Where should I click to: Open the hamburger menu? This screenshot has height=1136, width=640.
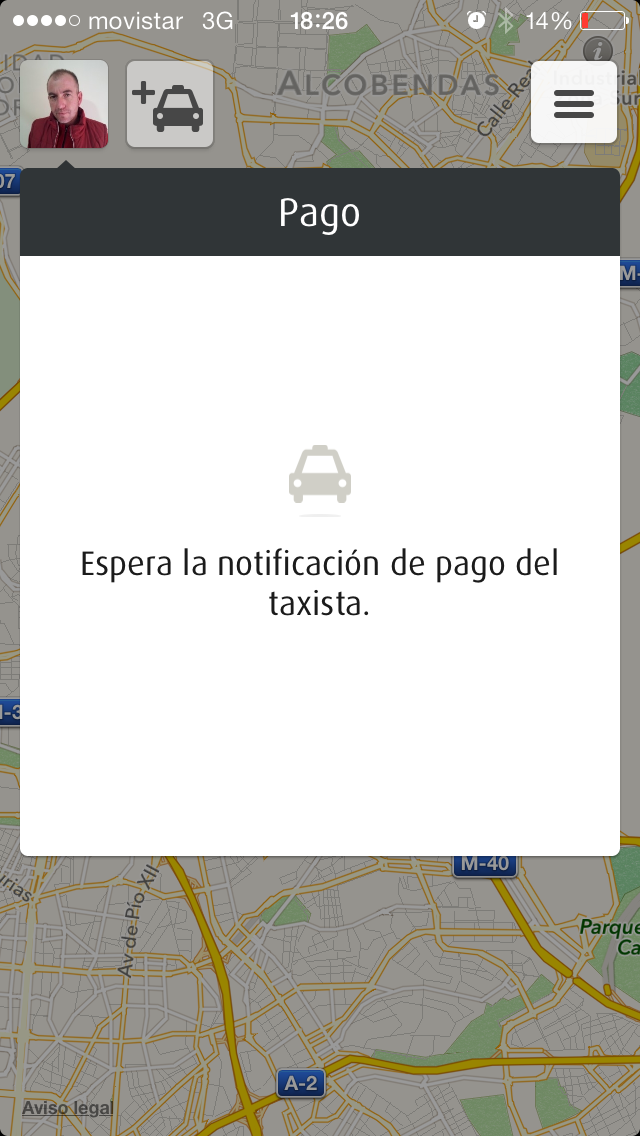click(x=573, y=103)
